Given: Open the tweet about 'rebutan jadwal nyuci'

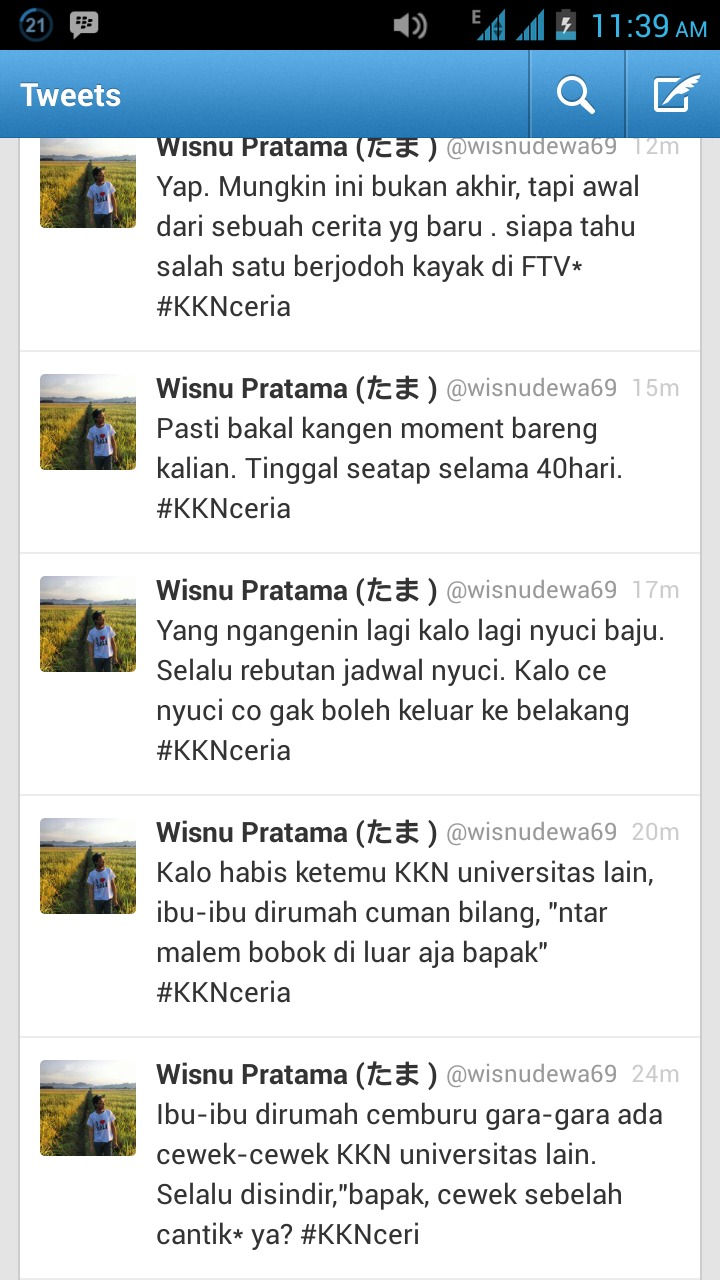Looking at the screenshot, I should coord(360,675).
